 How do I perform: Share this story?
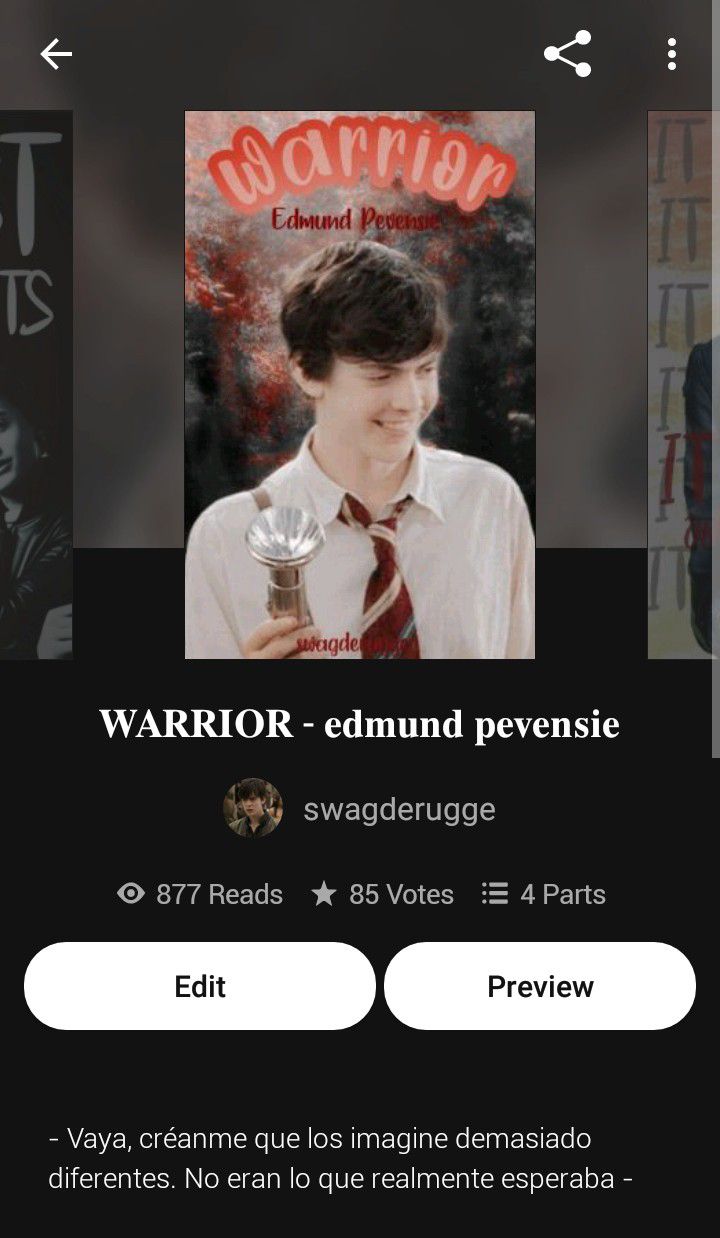567,54
